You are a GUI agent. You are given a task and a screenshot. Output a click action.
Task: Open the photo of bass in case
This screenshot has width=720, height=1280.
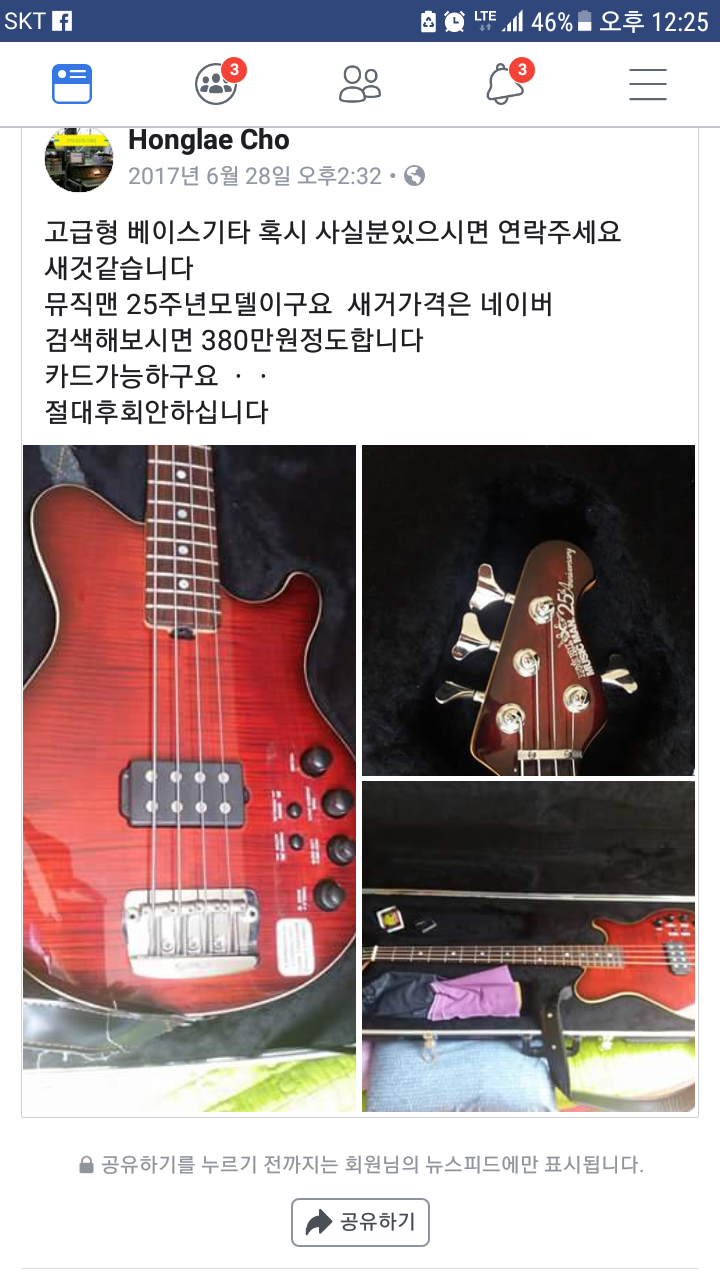click(528, 946)
